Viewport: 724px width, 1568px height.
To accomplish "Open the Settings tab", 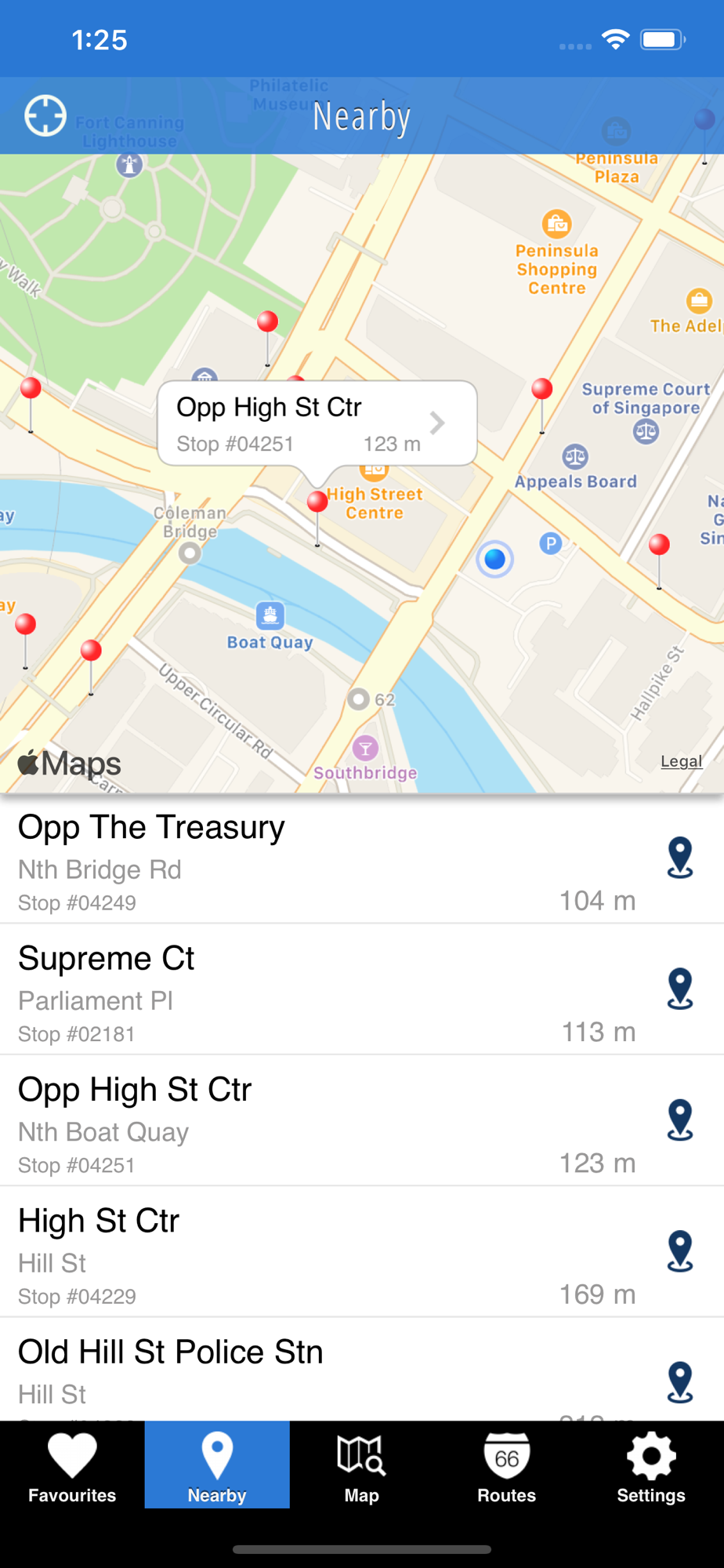I will point(651,1465).
